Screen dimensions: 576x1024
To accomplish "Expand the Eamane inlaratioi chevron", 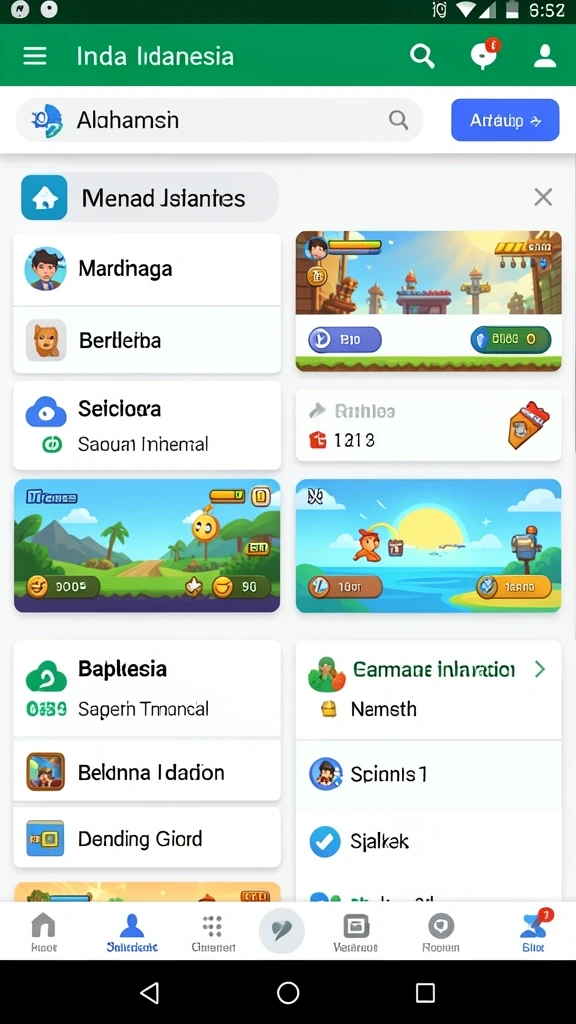I will 539,669.
